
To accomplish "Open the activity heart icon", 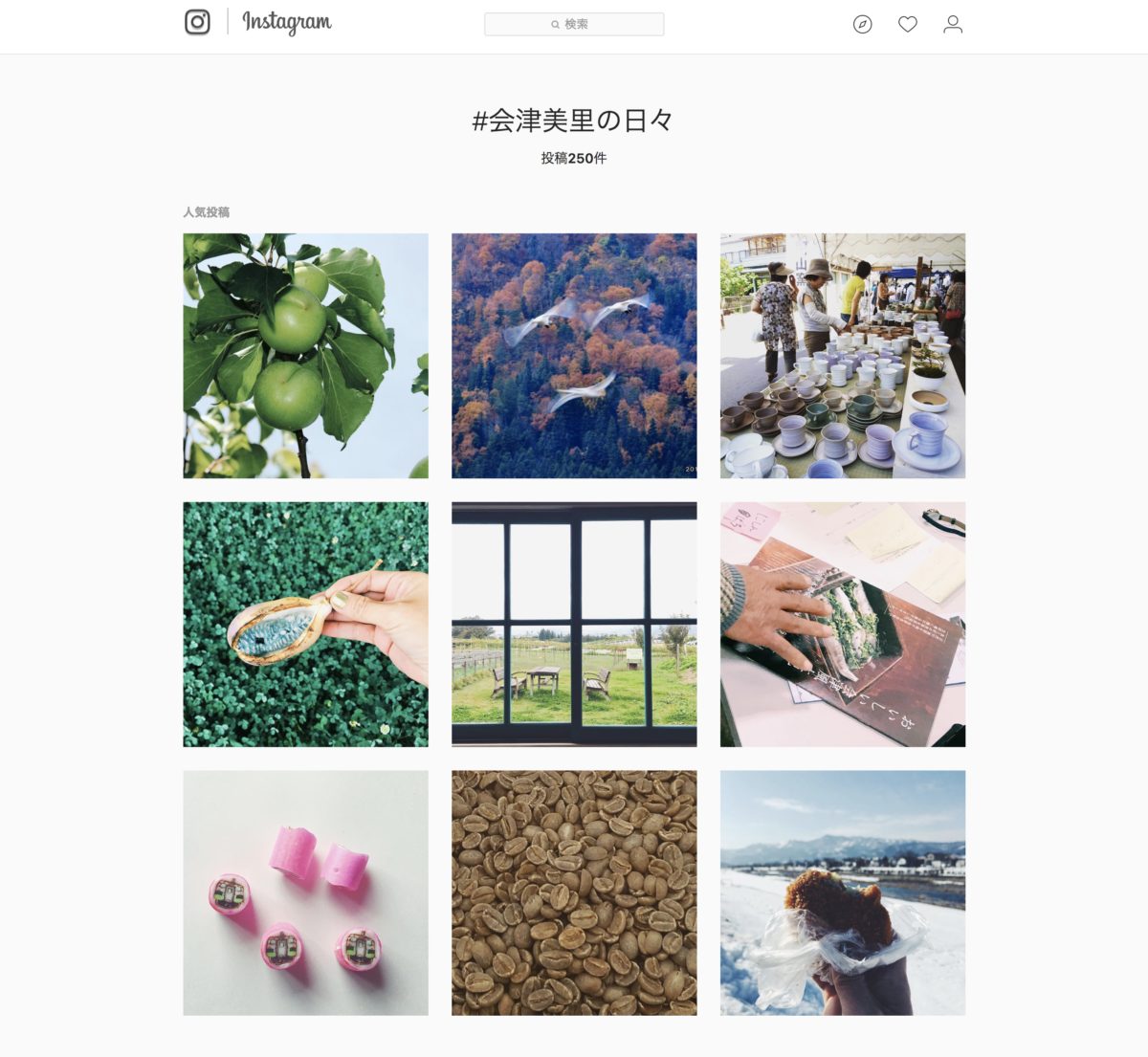I will coord(907,25).
